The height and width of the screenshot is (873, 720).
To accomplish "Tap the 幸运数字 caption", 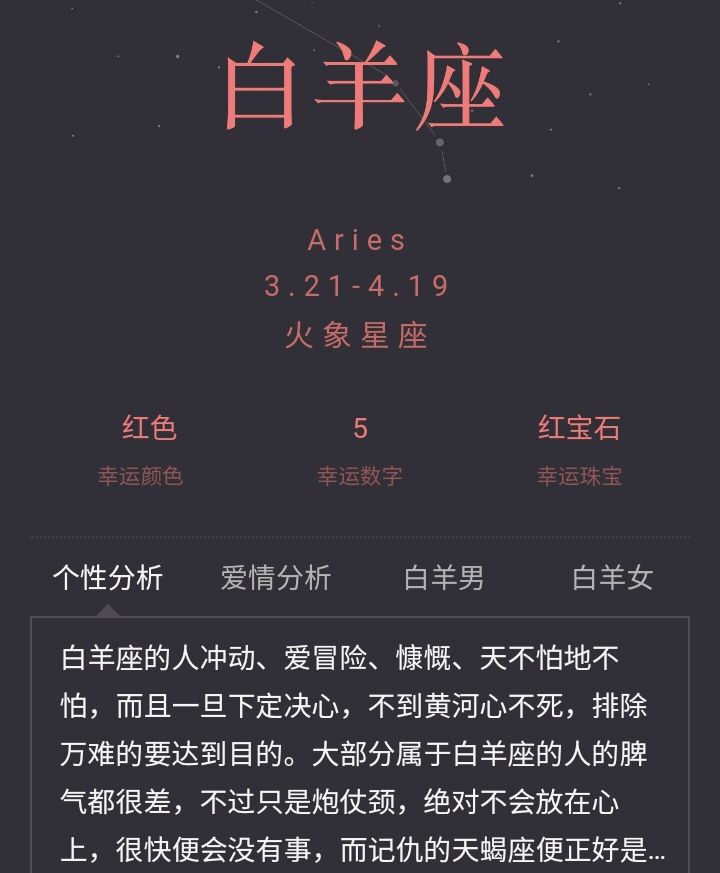I will click(358, 478).
